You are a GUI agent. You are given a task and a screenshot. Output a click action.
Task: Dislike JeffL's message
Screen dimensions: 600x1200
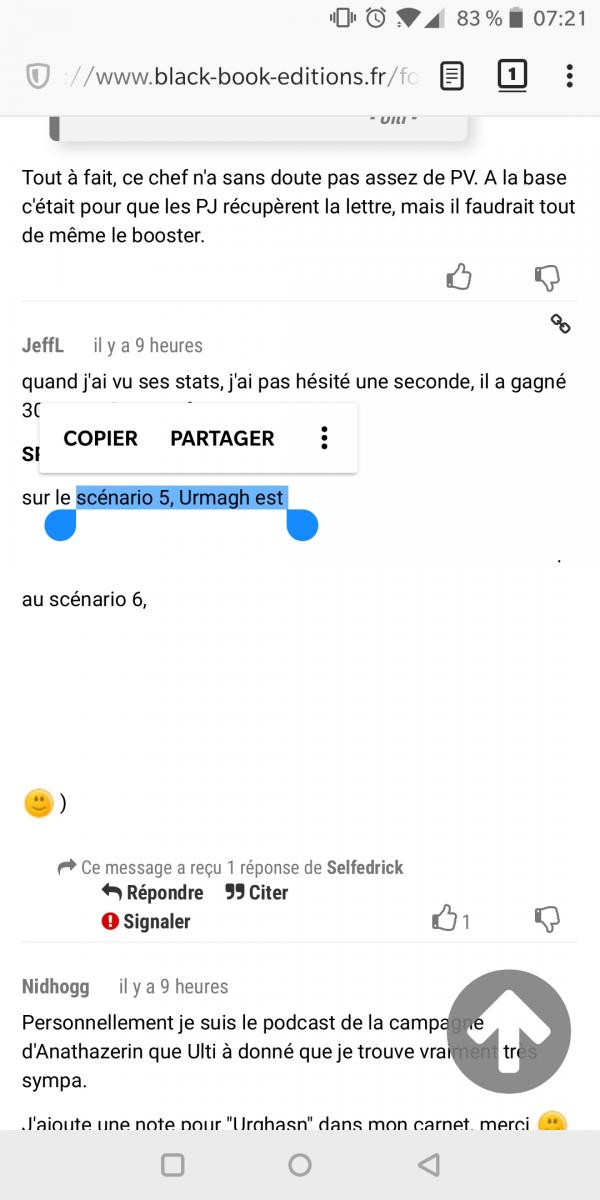(547, 919)
